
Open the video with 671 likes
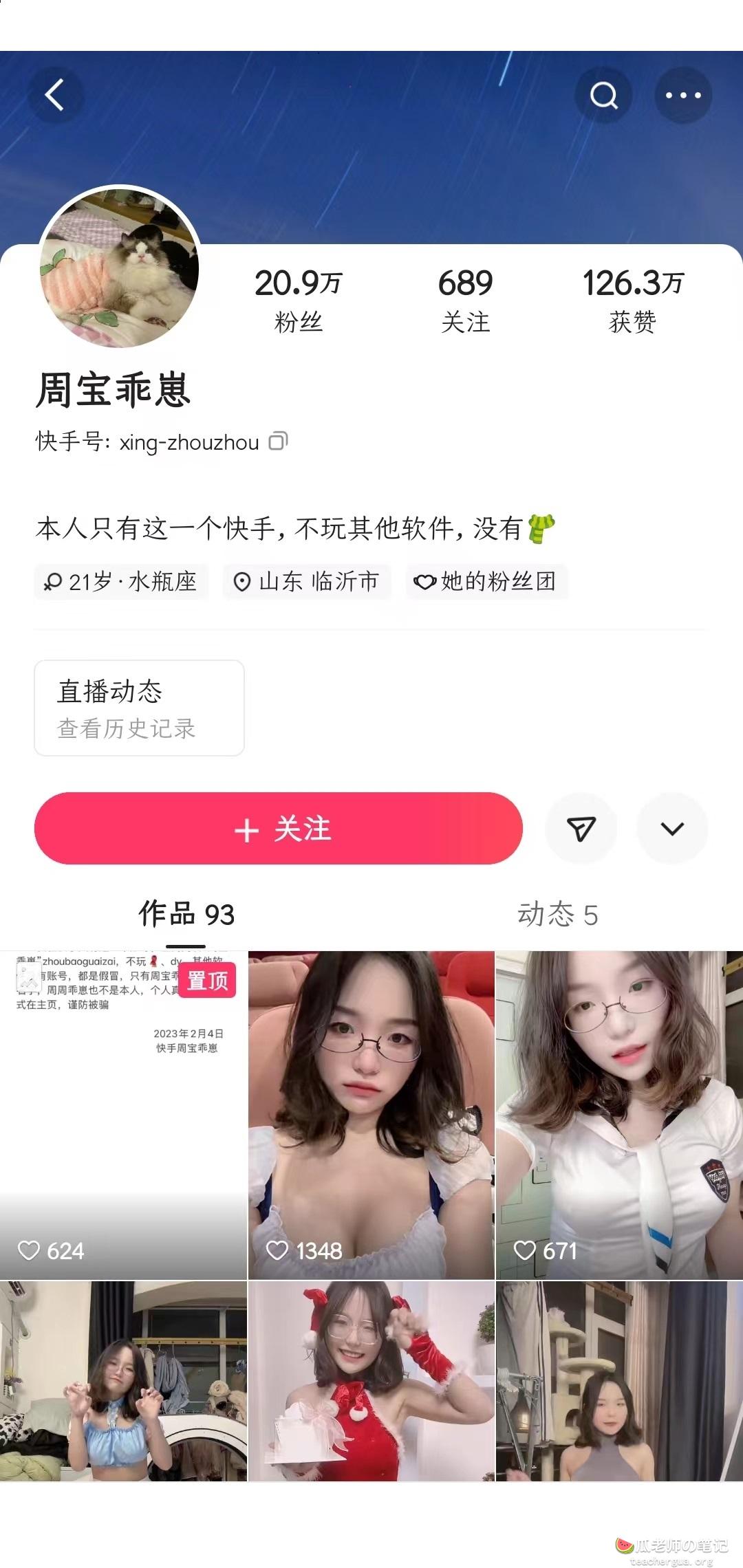click(x=619, y=1114)
